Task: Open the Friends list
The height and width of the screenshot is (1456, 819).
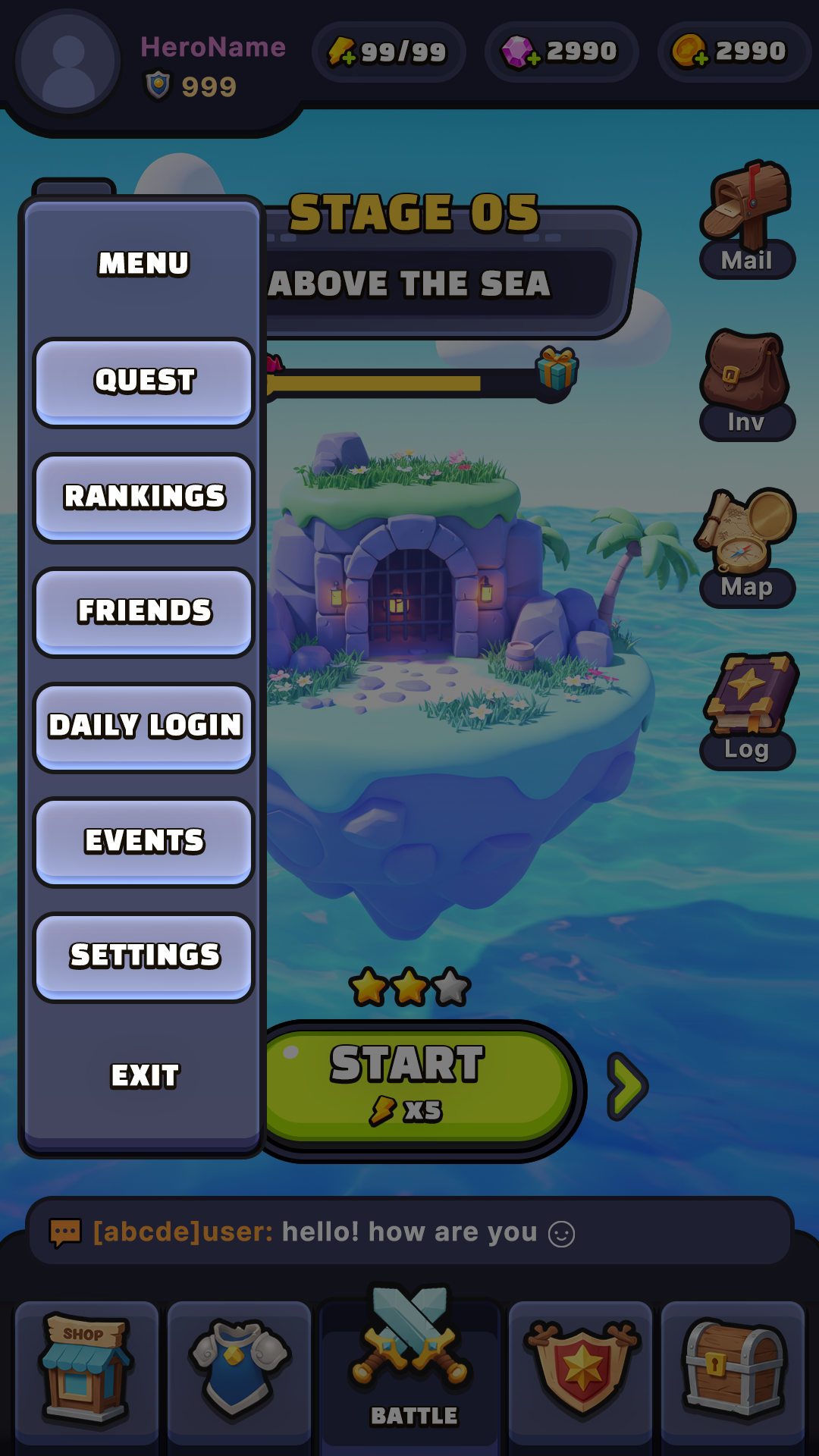Action: pyautogui.click(x=143, y=612)
